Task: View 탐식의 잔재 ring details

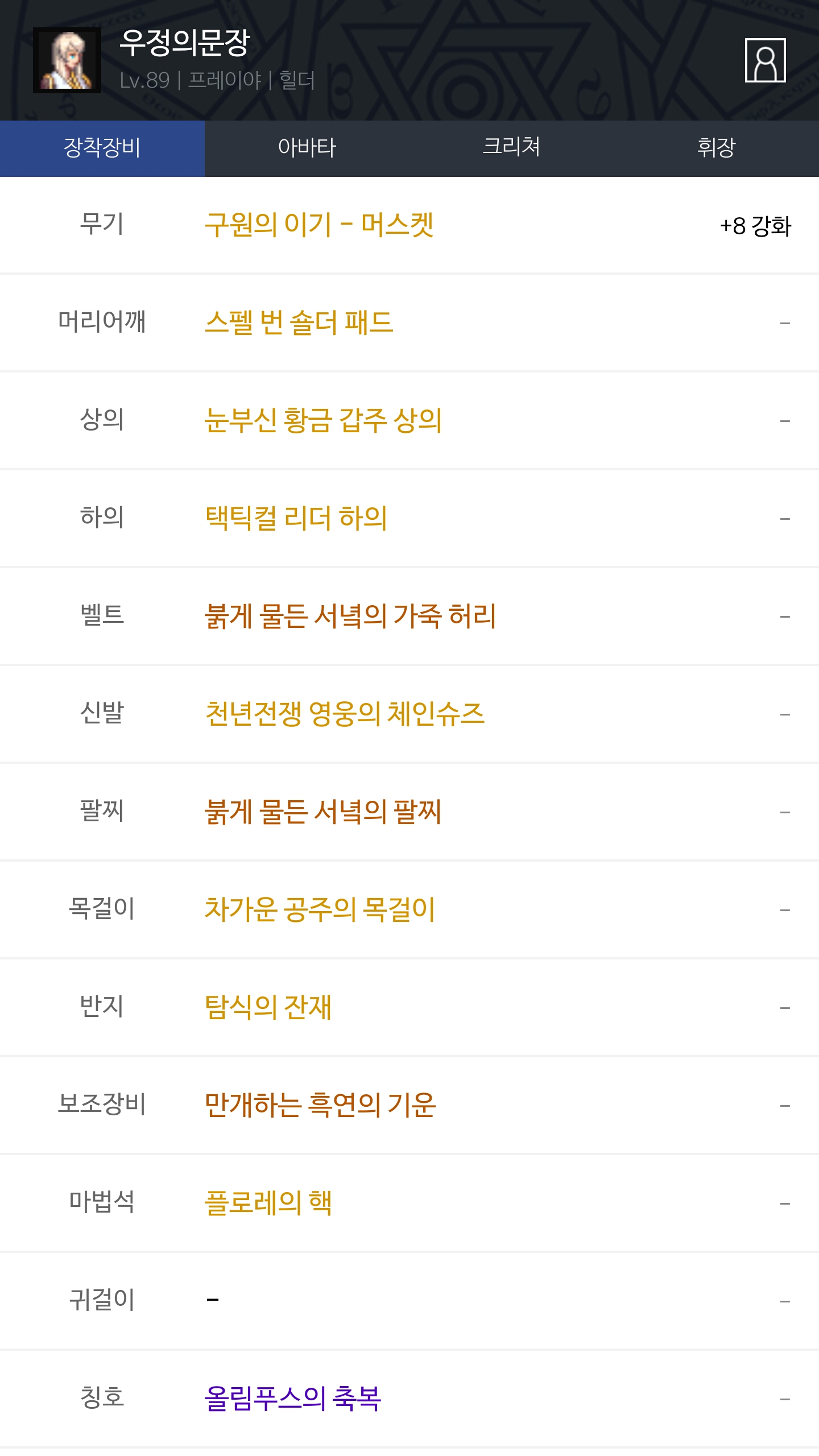Action: [268, 1007]
